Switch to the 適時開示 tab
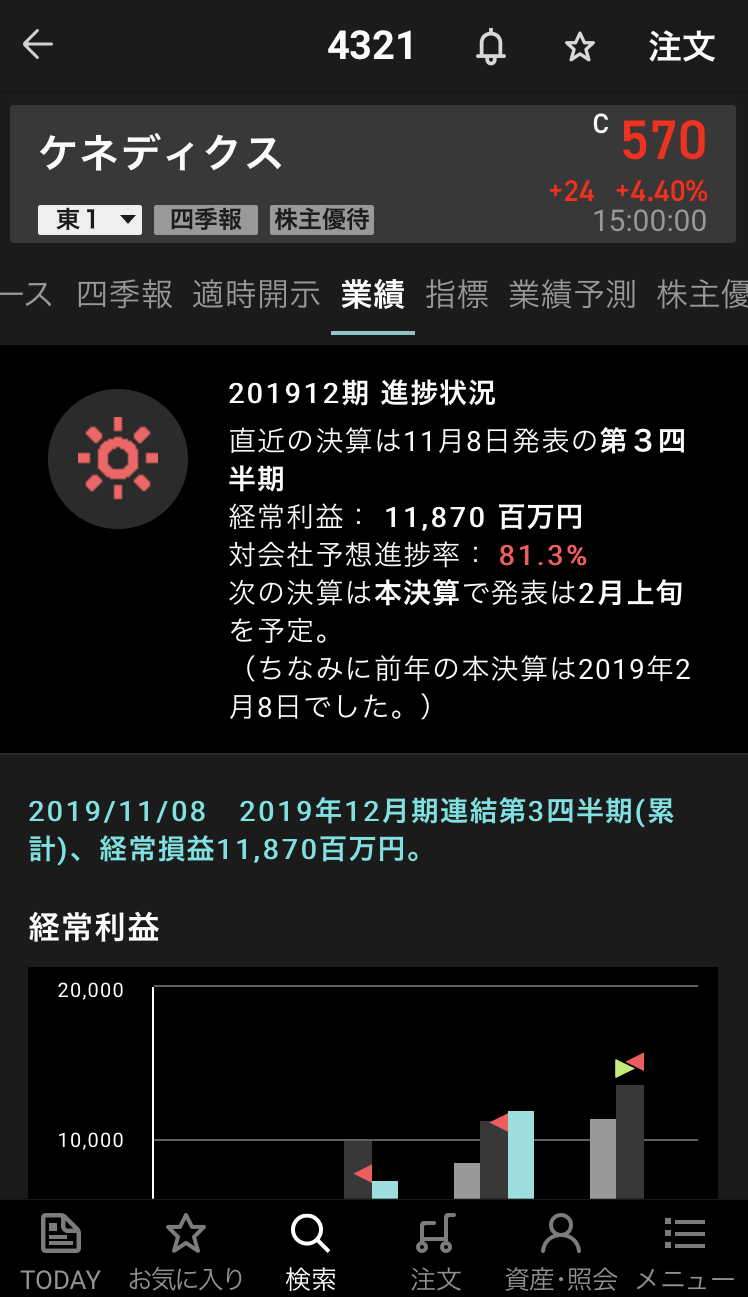The height and width of the screenshot is (1297, 748). 256,294
